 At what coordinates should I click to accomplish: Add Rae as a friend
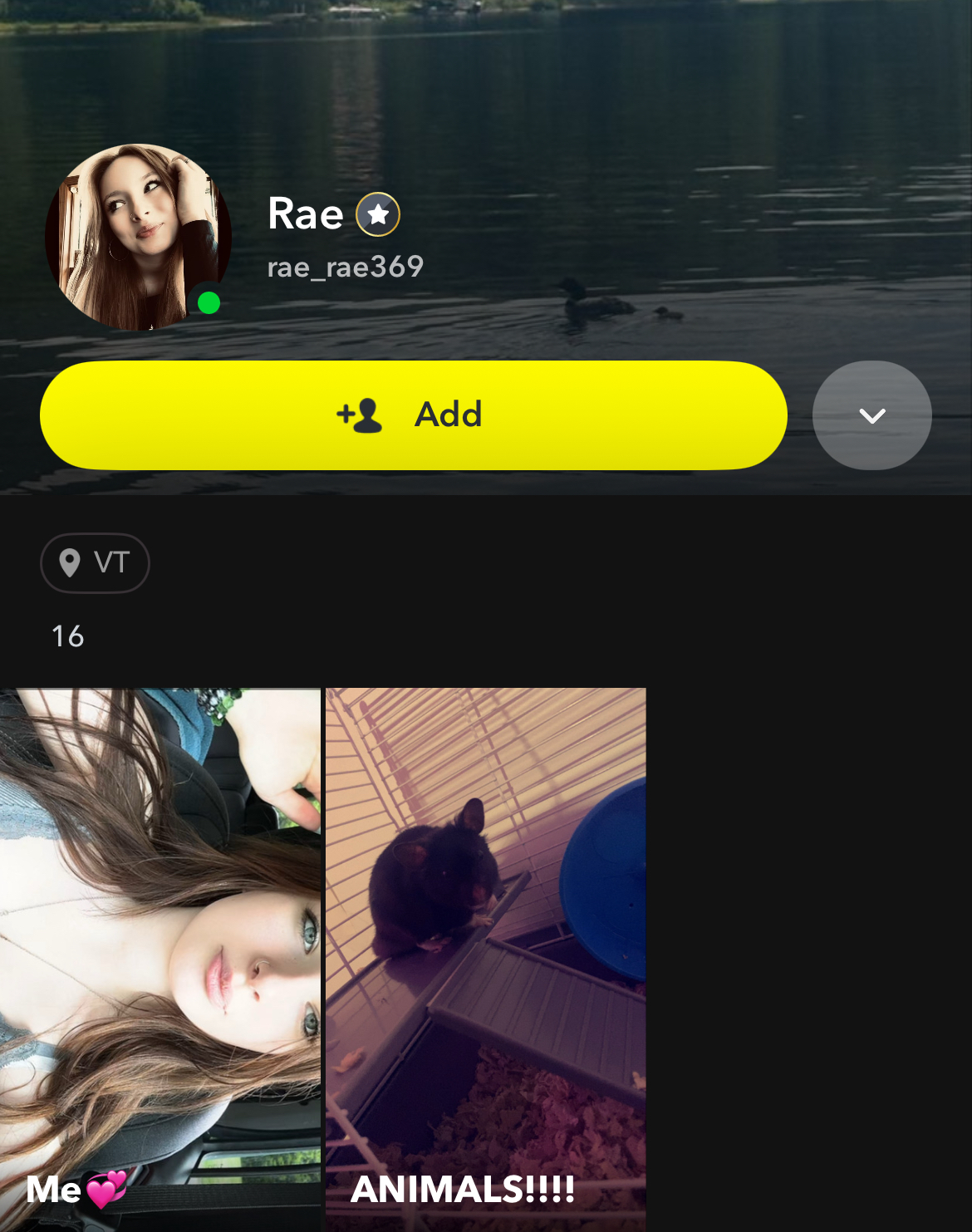(x=413, y=415)
